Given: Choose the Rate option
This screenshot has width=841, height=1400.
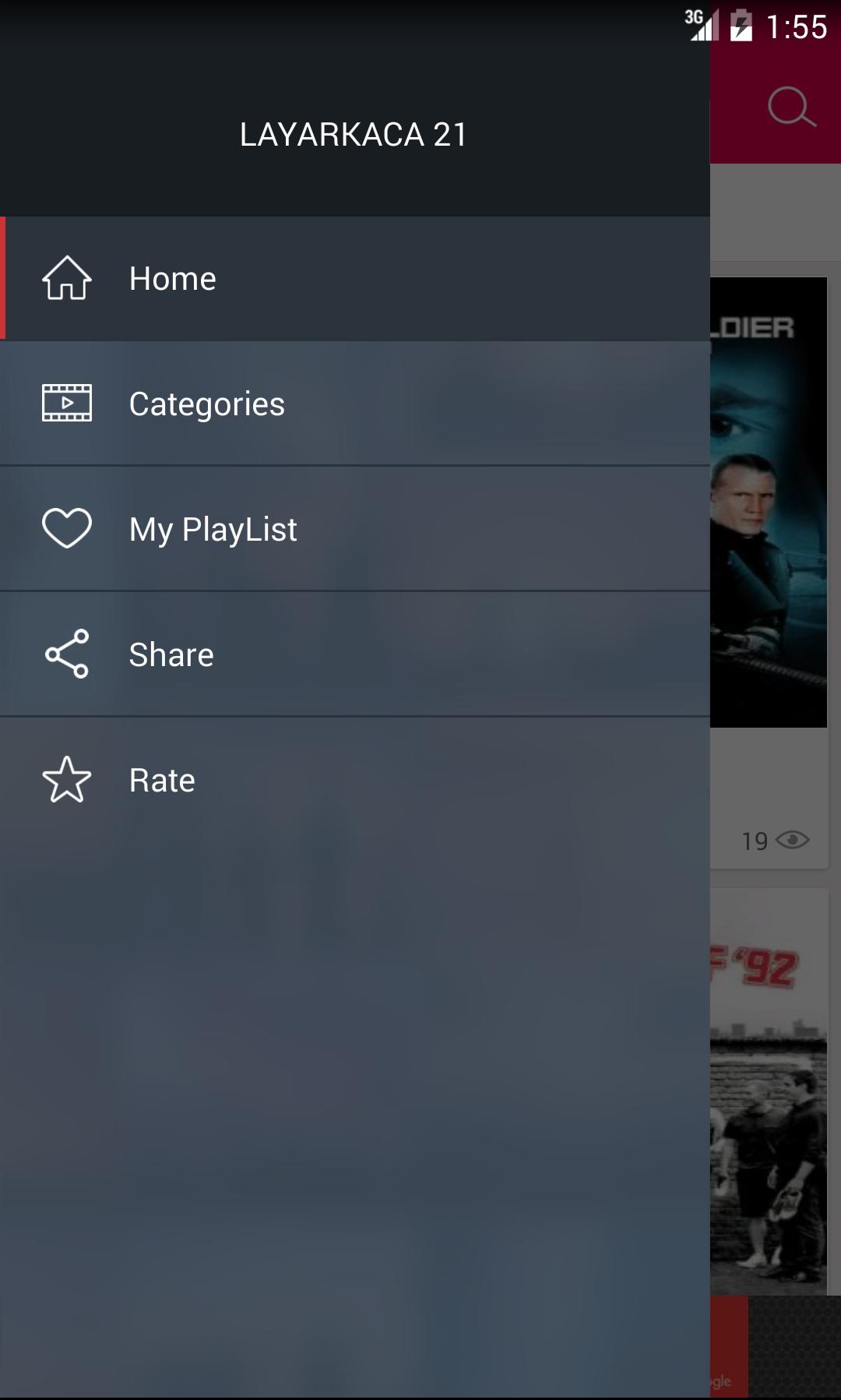Looking at the screenshot, I should pos(355,780).
